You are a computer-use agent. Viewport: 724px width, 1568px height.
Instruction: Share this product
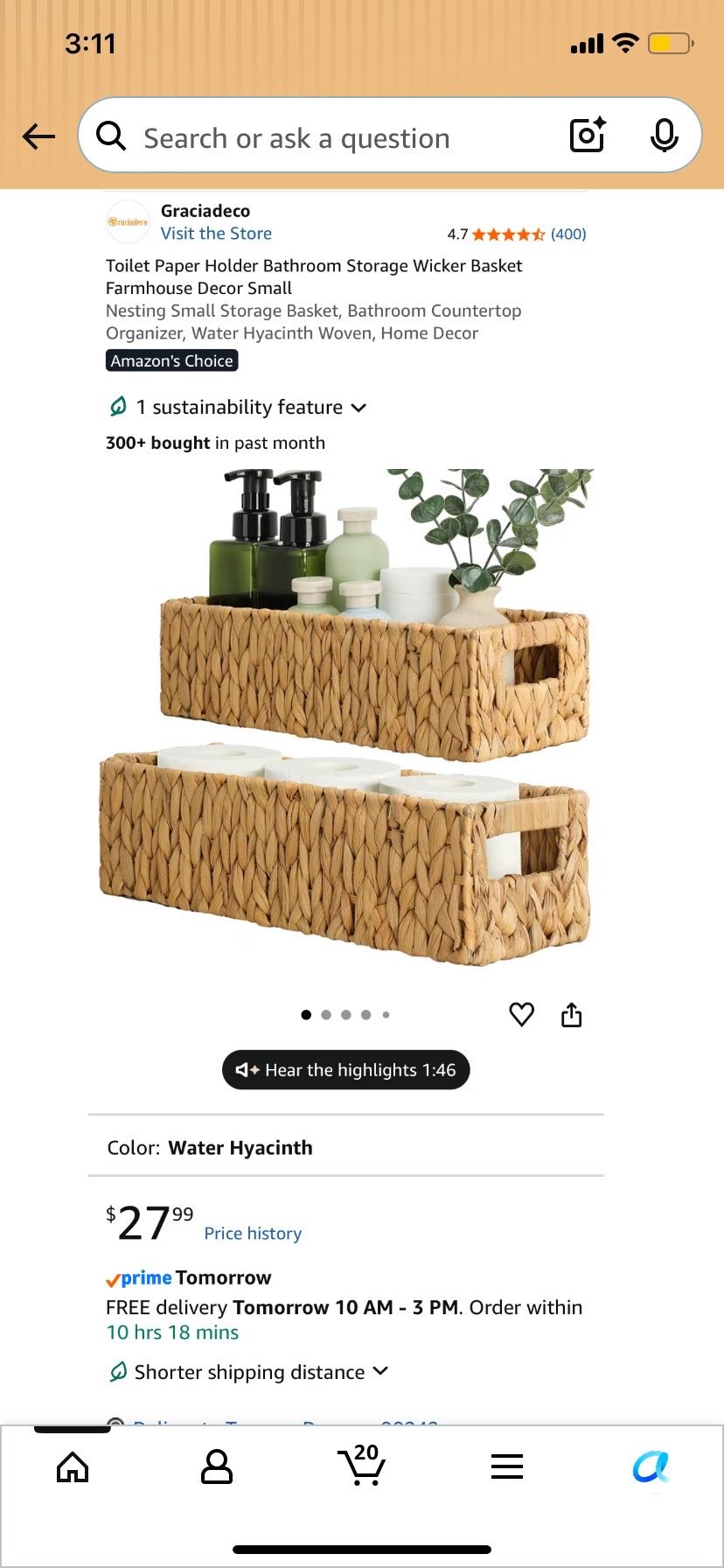(571, 1015)
